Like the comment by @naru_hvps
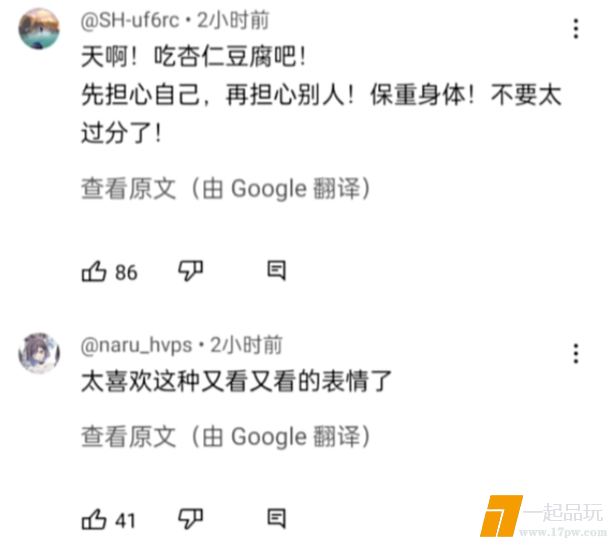The image size is (612, 543). (x=94, y=519)
